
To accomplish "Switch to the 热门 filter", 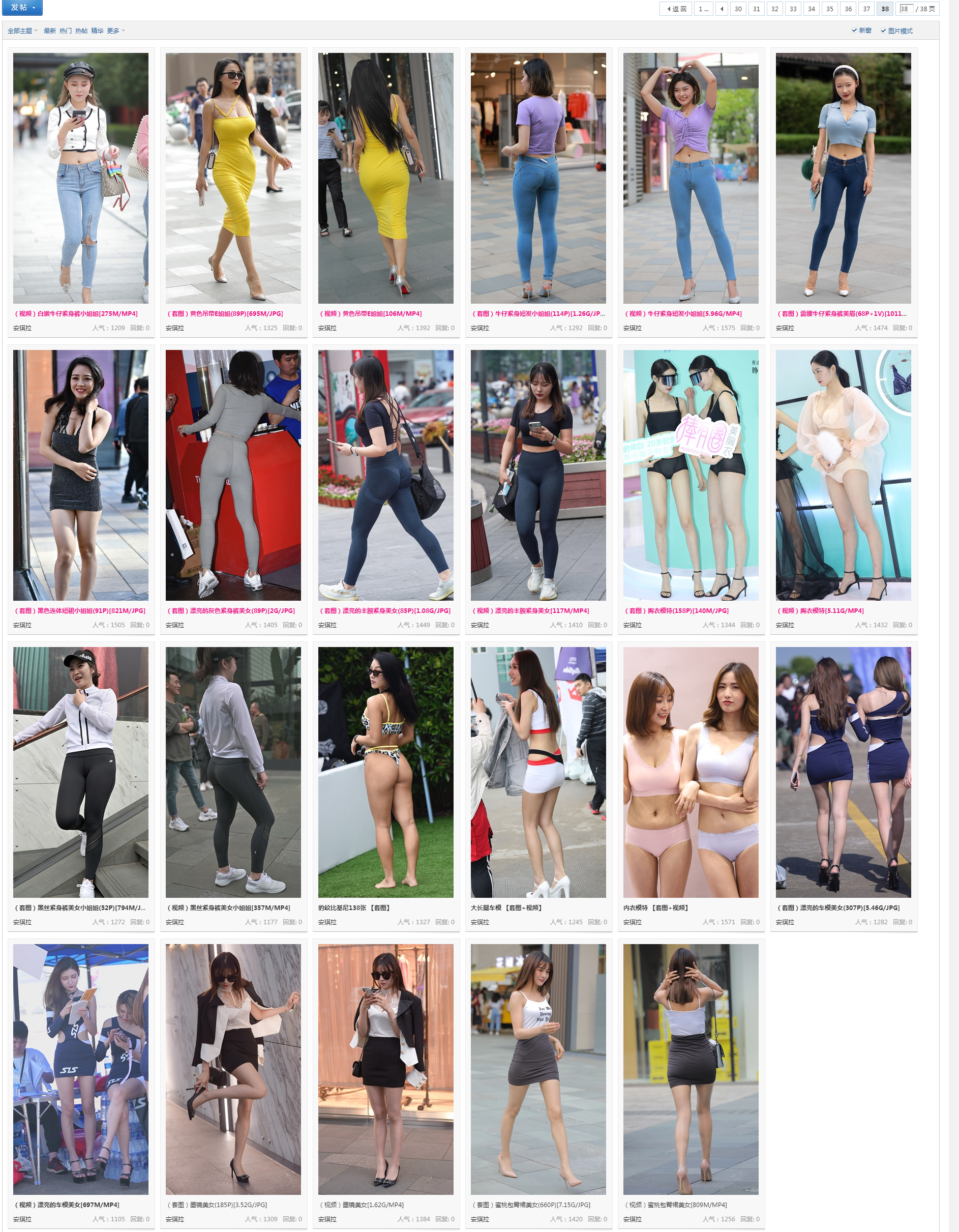I will point(66,31).
